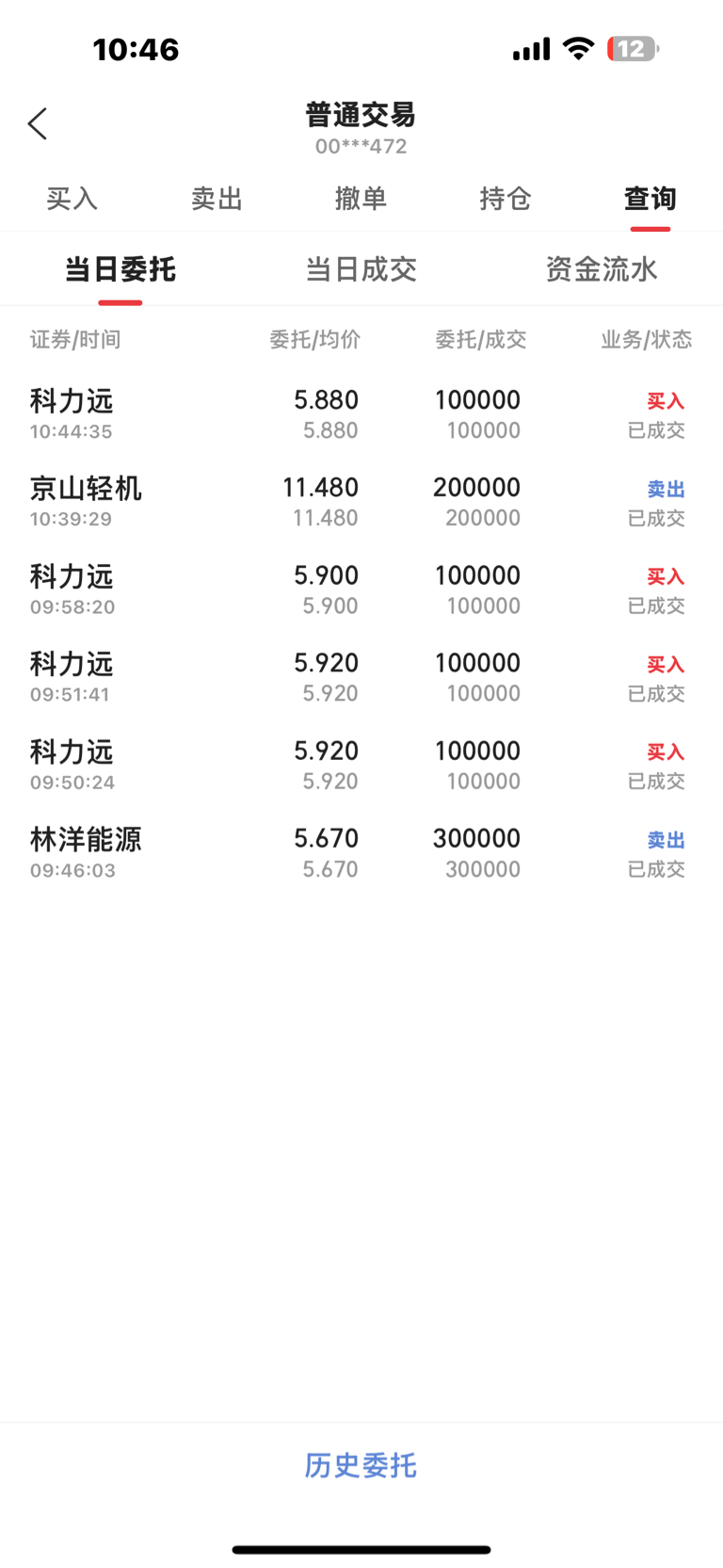
Task: Switch to the 买入 tab
Action: coord(72,199)
